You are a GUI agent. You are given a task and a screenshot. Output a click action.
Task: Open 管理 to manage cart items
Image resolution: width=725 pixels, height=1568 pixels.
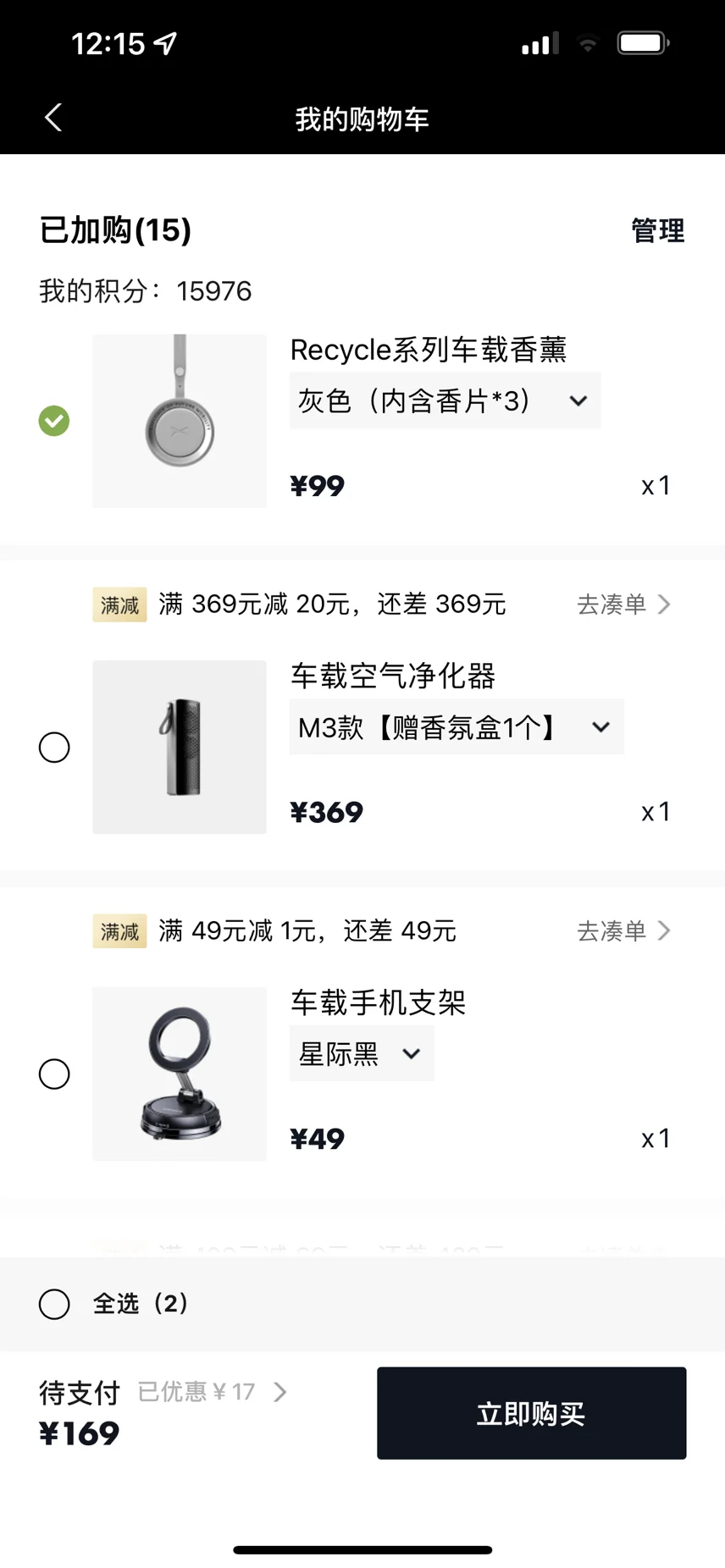pos(657,230)
